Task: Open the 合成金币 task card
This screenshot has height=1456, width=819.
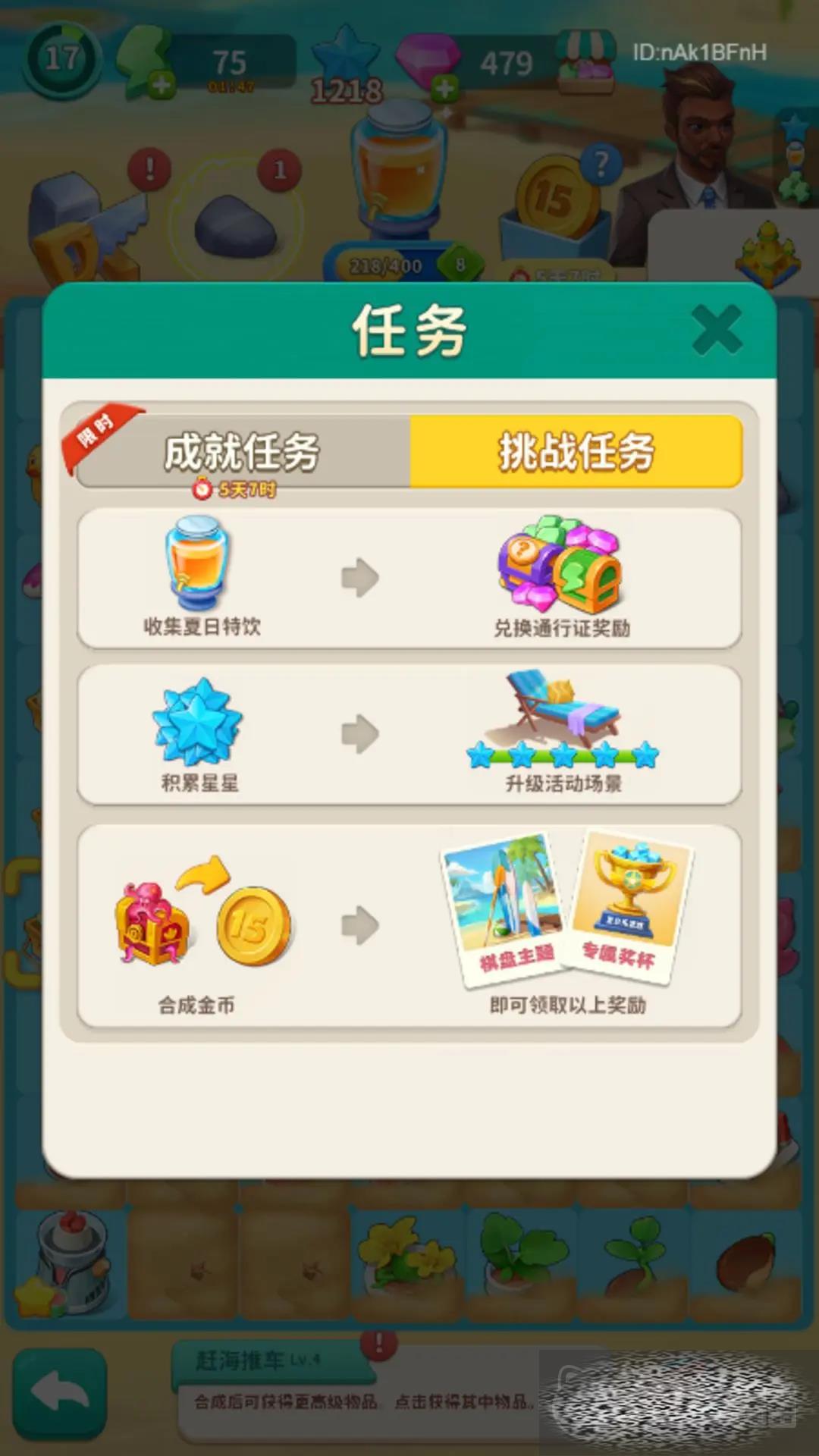Action: tap(409, 927)
